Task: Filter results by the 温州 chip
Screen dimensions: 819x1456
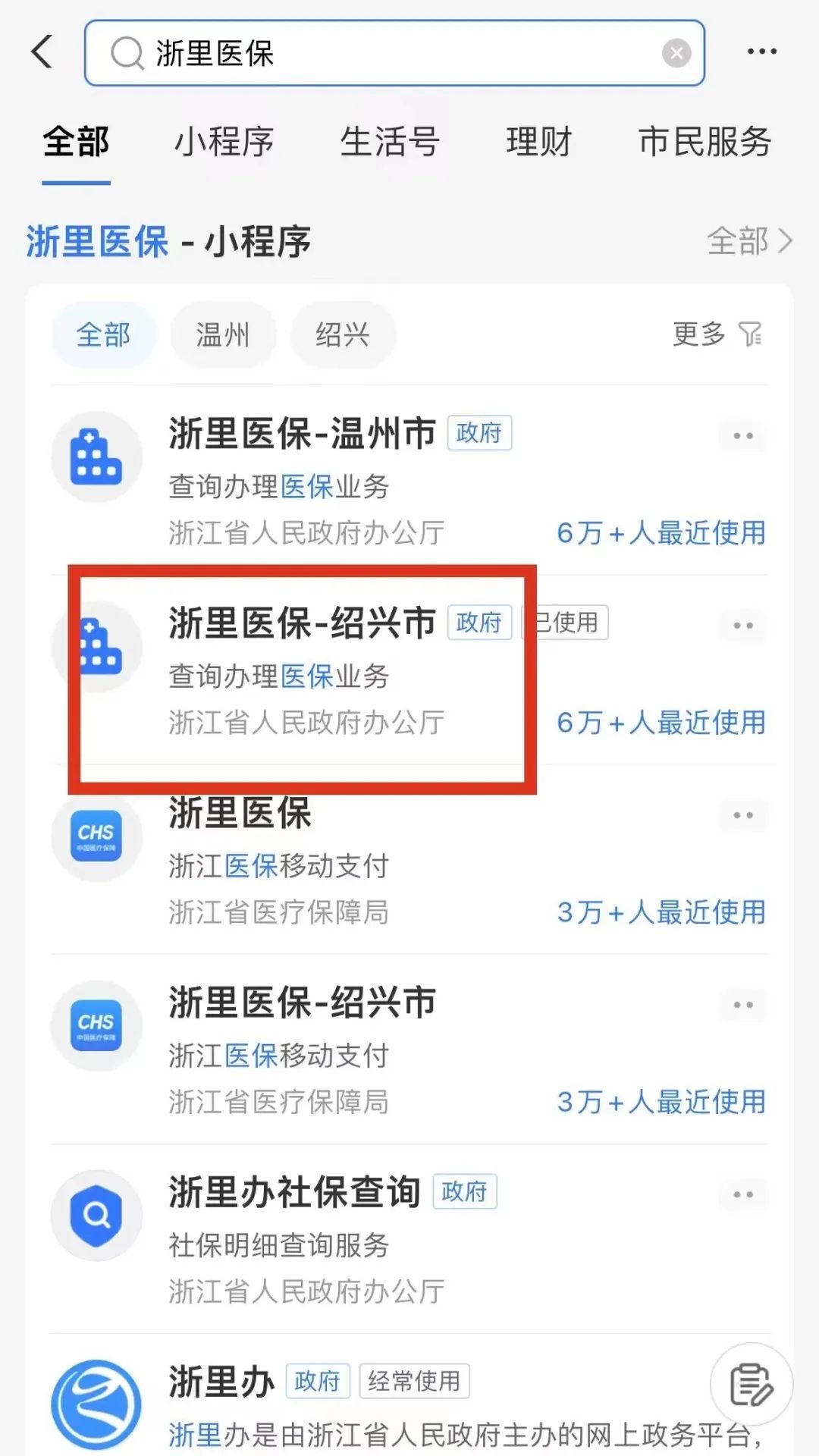Action: [x=223, y=334]
